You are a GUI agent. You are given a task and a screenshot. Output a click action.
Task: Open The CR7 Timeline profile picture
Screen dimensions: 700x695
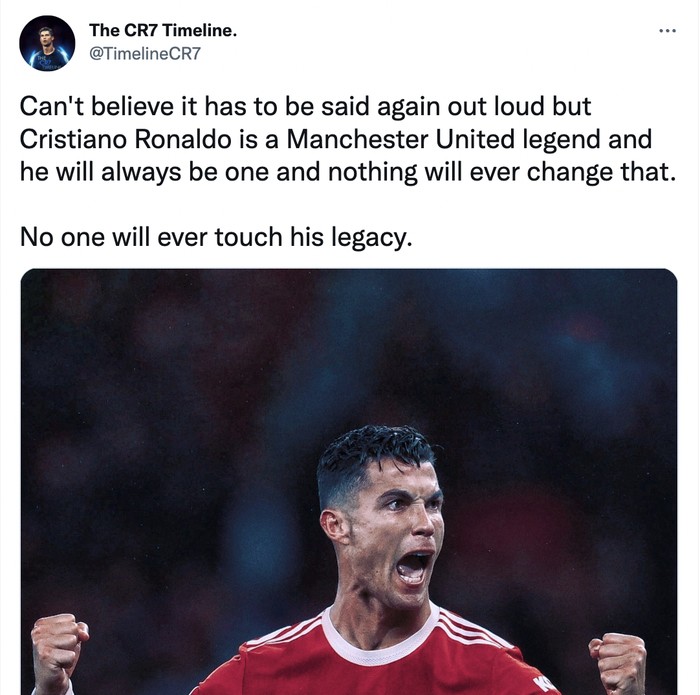tap(47, 43)
